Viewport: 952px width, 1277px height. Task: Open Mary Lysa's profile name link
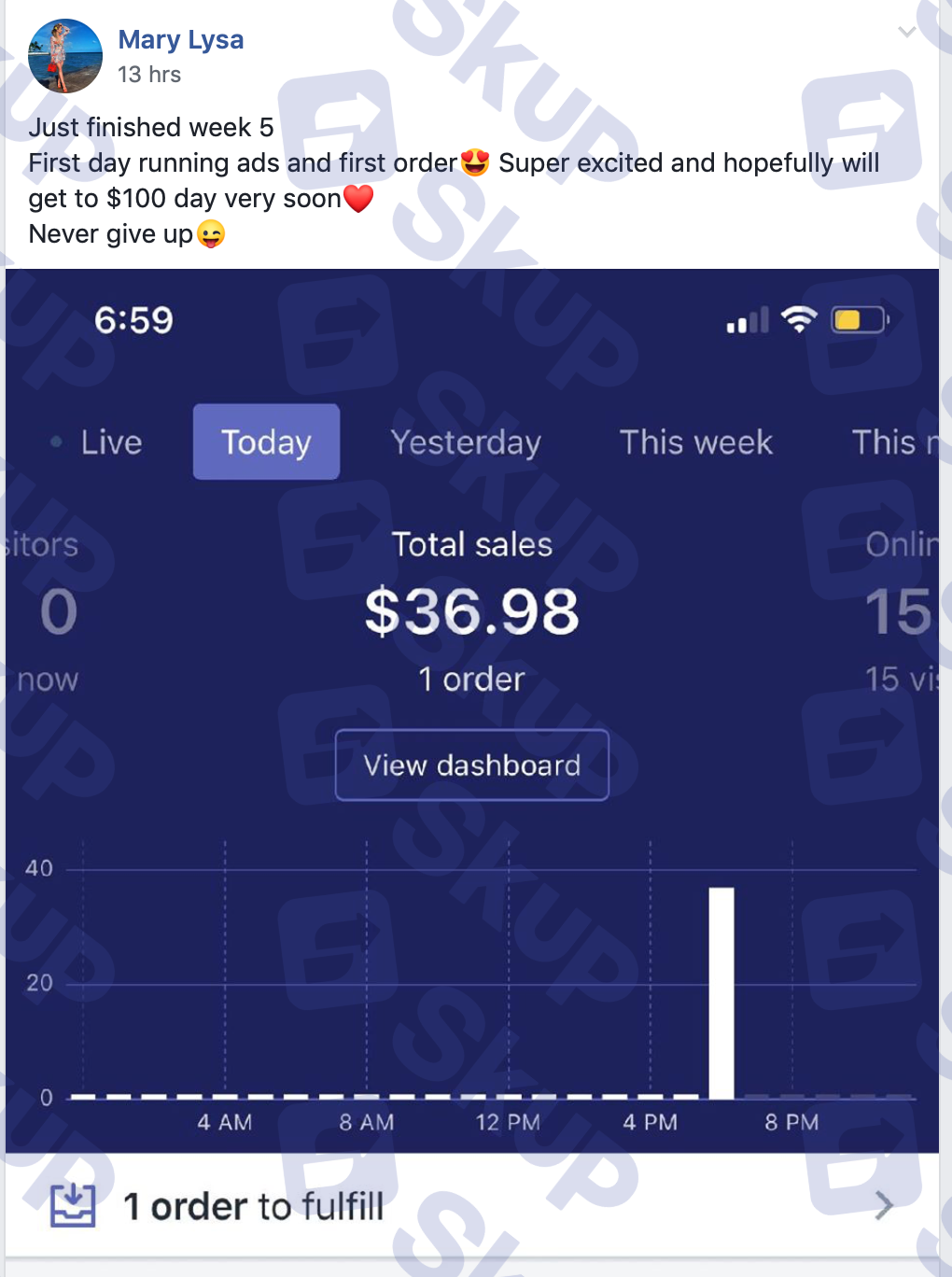tap(180, 40)
